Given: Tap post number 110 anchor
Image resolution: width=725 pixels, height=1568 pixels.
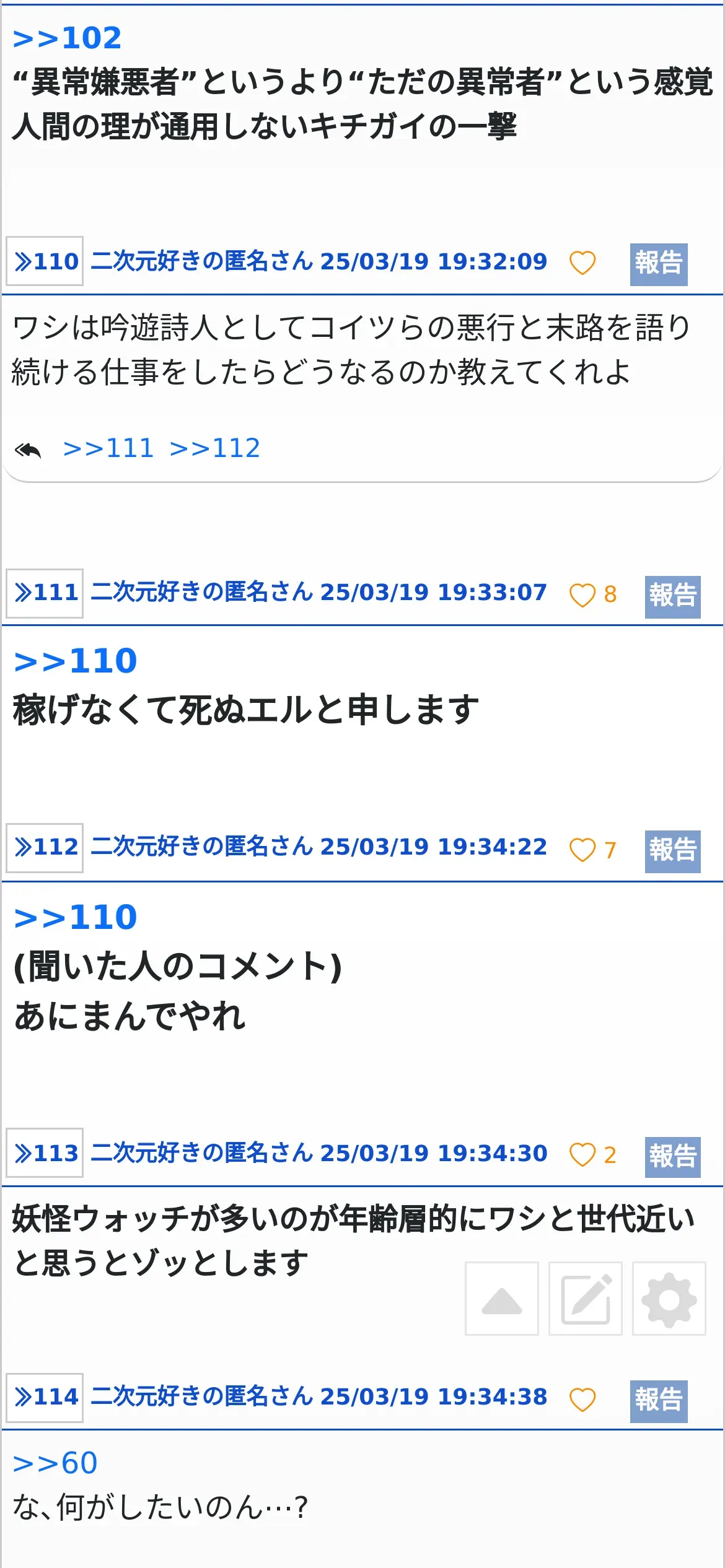Looking at the screenshot, I should (45, 261).
